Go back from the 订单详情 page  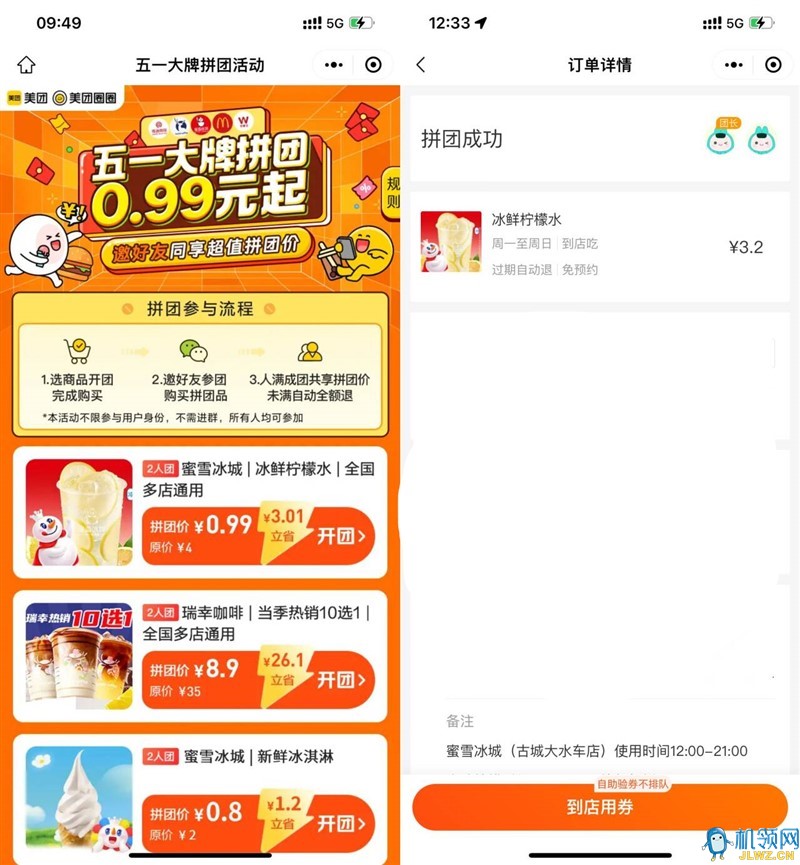click(x=421, y=65)
